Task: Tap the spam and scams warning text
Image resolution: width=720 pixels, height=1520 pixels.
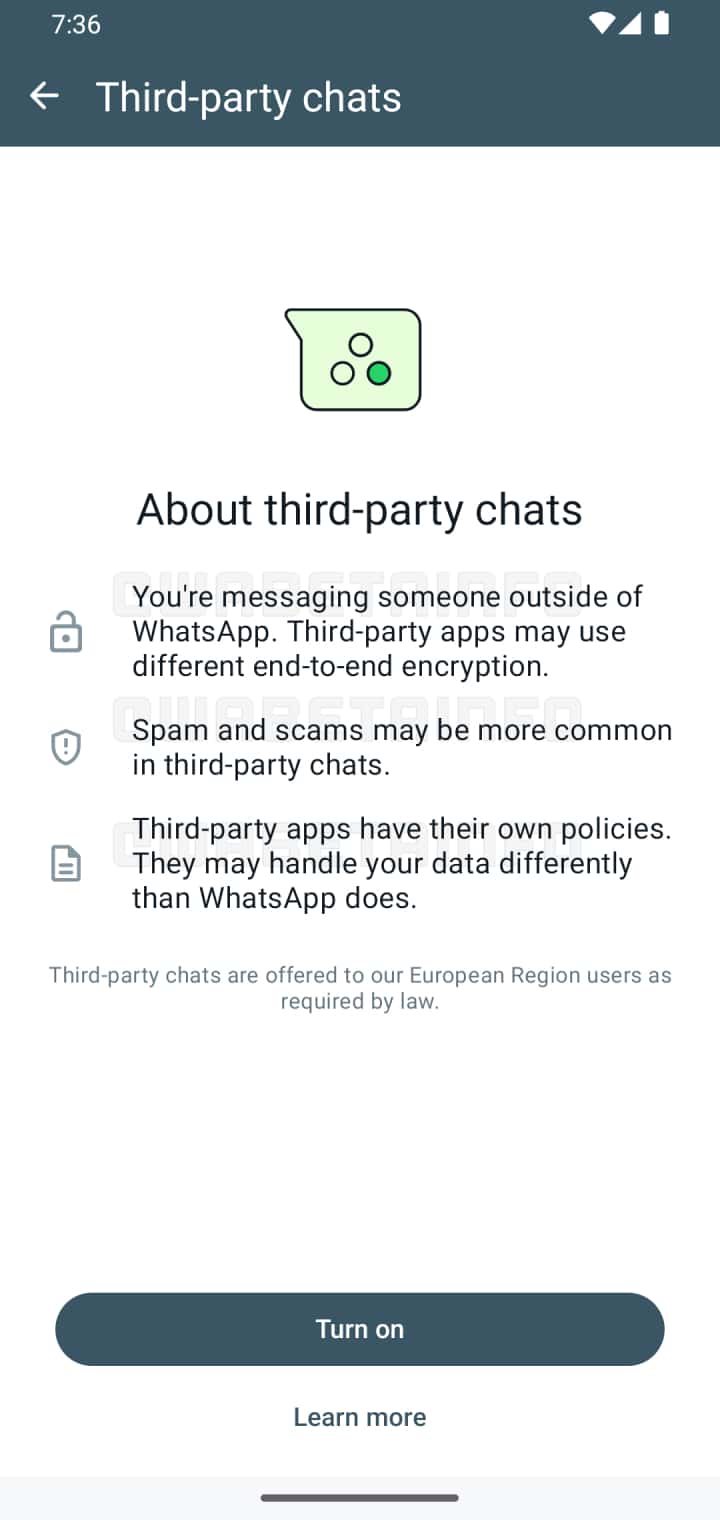Action: [400, 747]
